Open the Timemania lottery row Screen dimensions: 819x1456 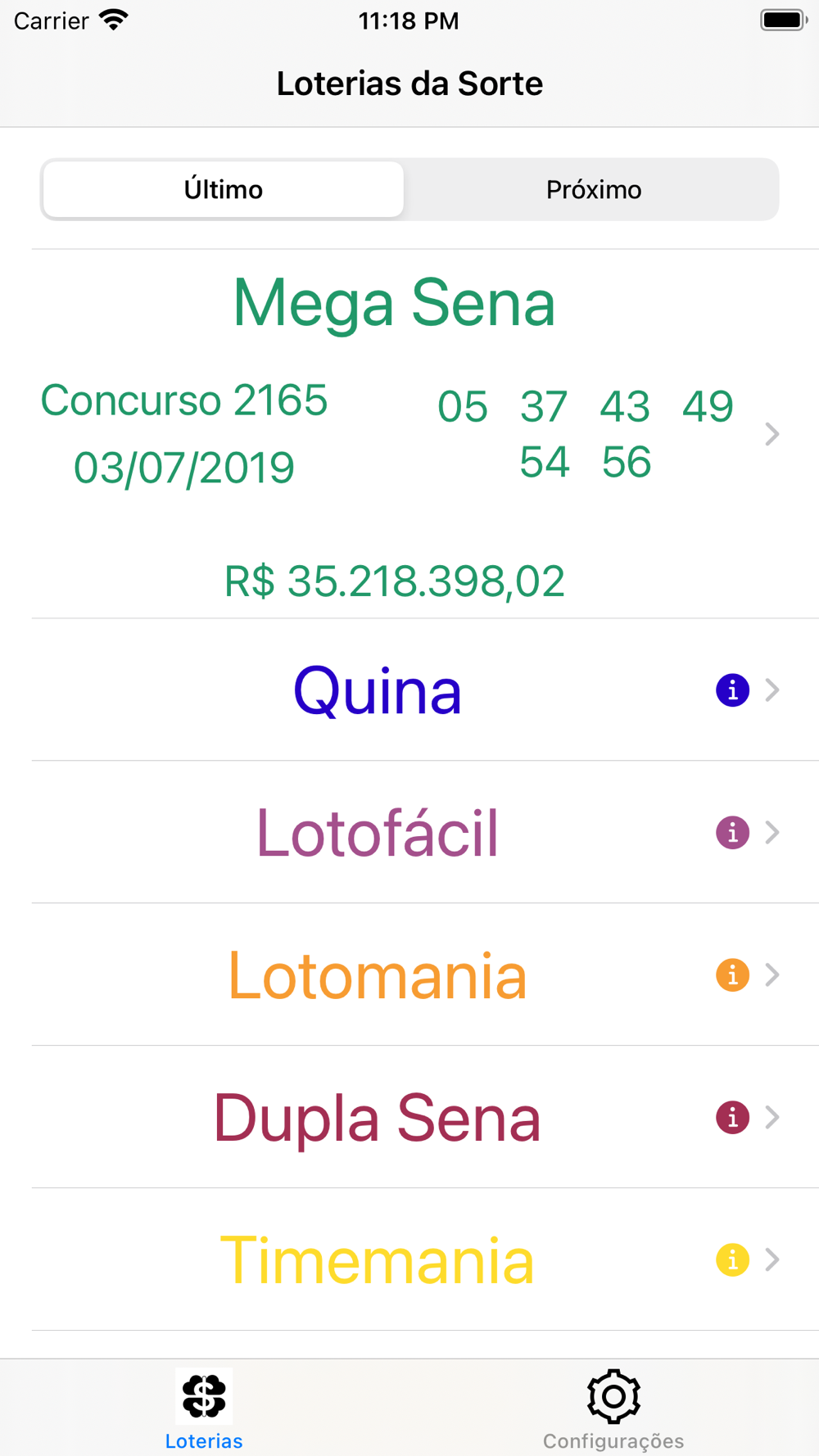click(409, 1259)
